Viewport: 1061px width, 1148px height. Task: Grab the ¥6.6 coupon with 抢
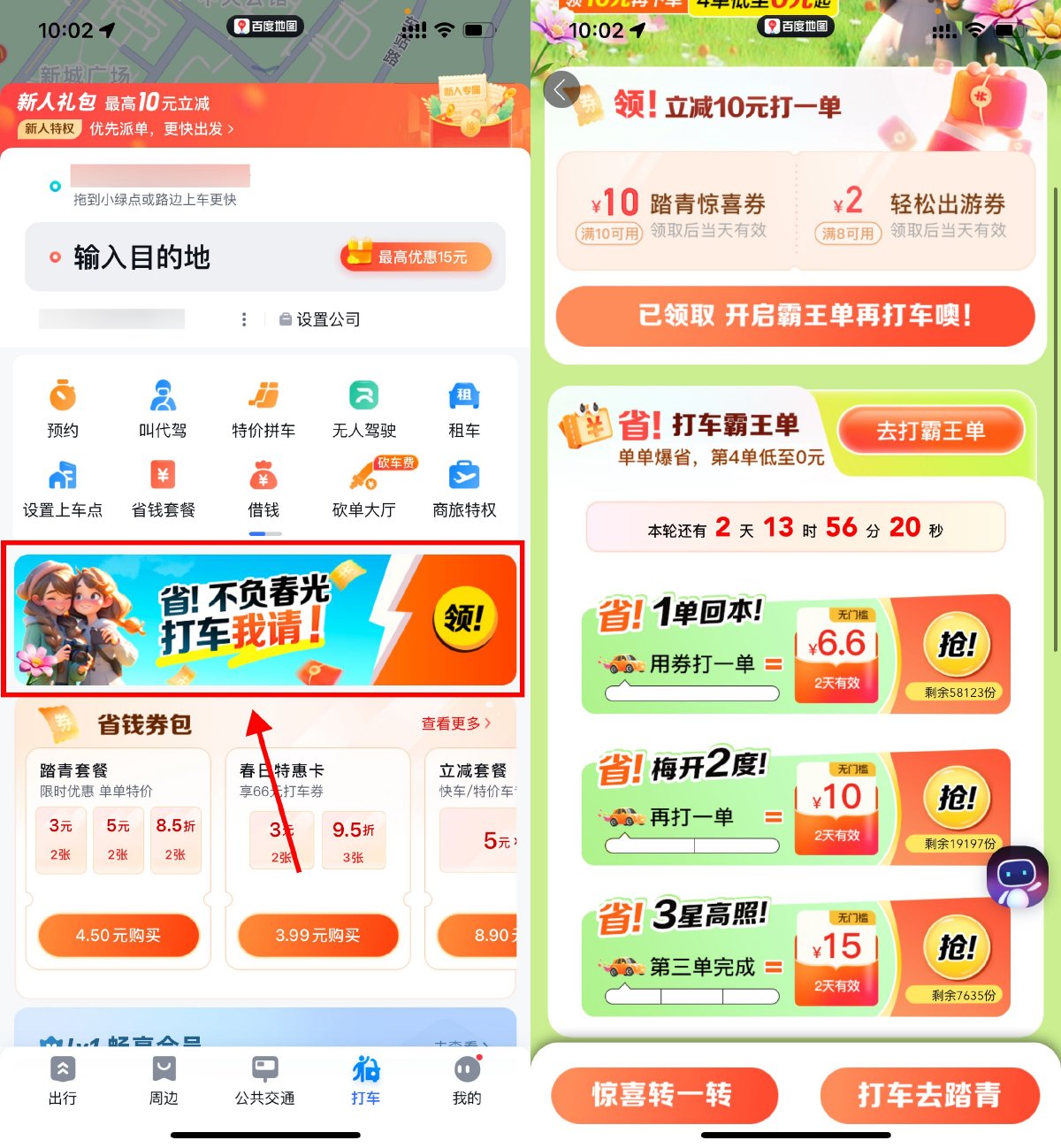pyautogui.click(x=958, y=644)
